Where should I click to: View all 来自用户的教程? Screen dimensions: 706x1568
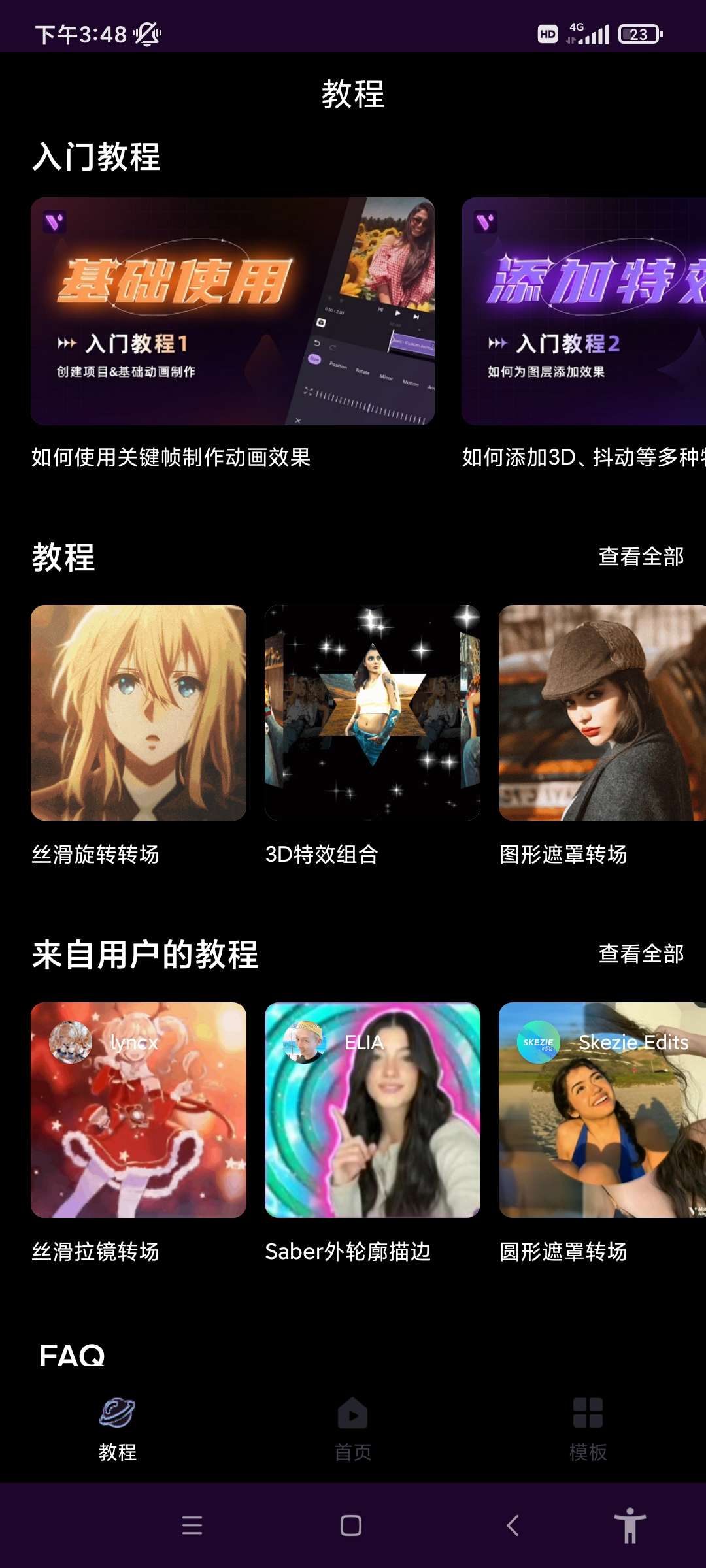coord(641,954)
